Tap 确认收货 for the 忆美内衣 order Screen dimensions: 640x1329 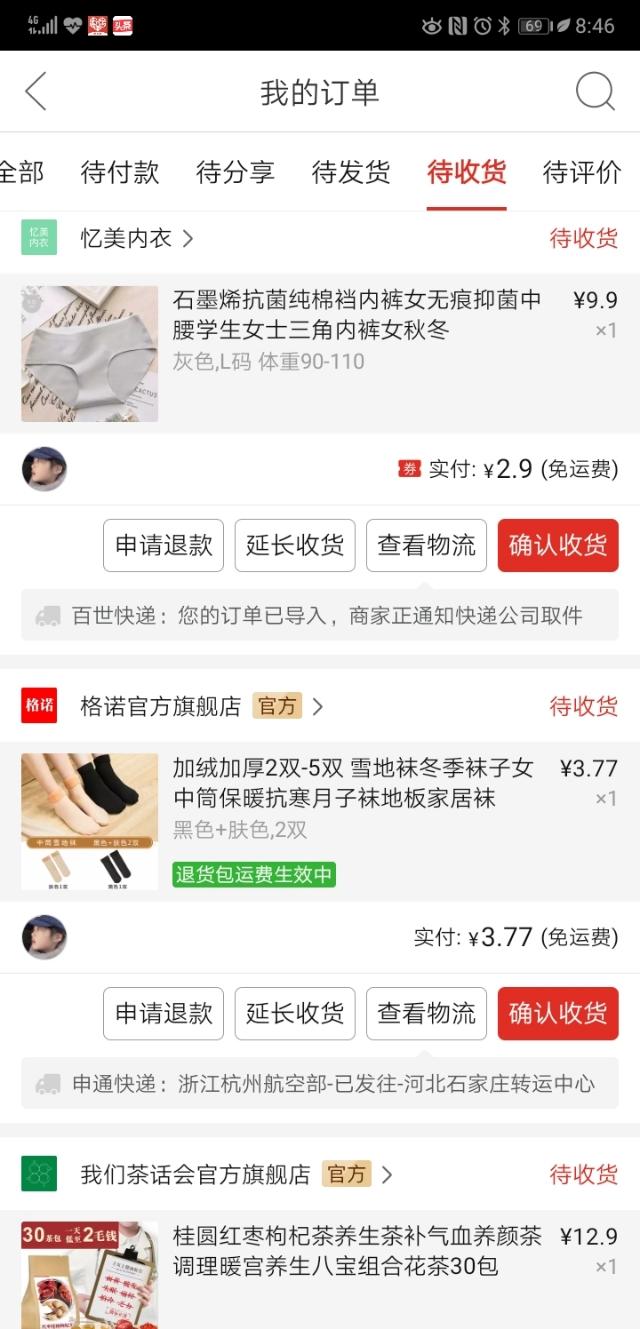[x=558, y=545]
